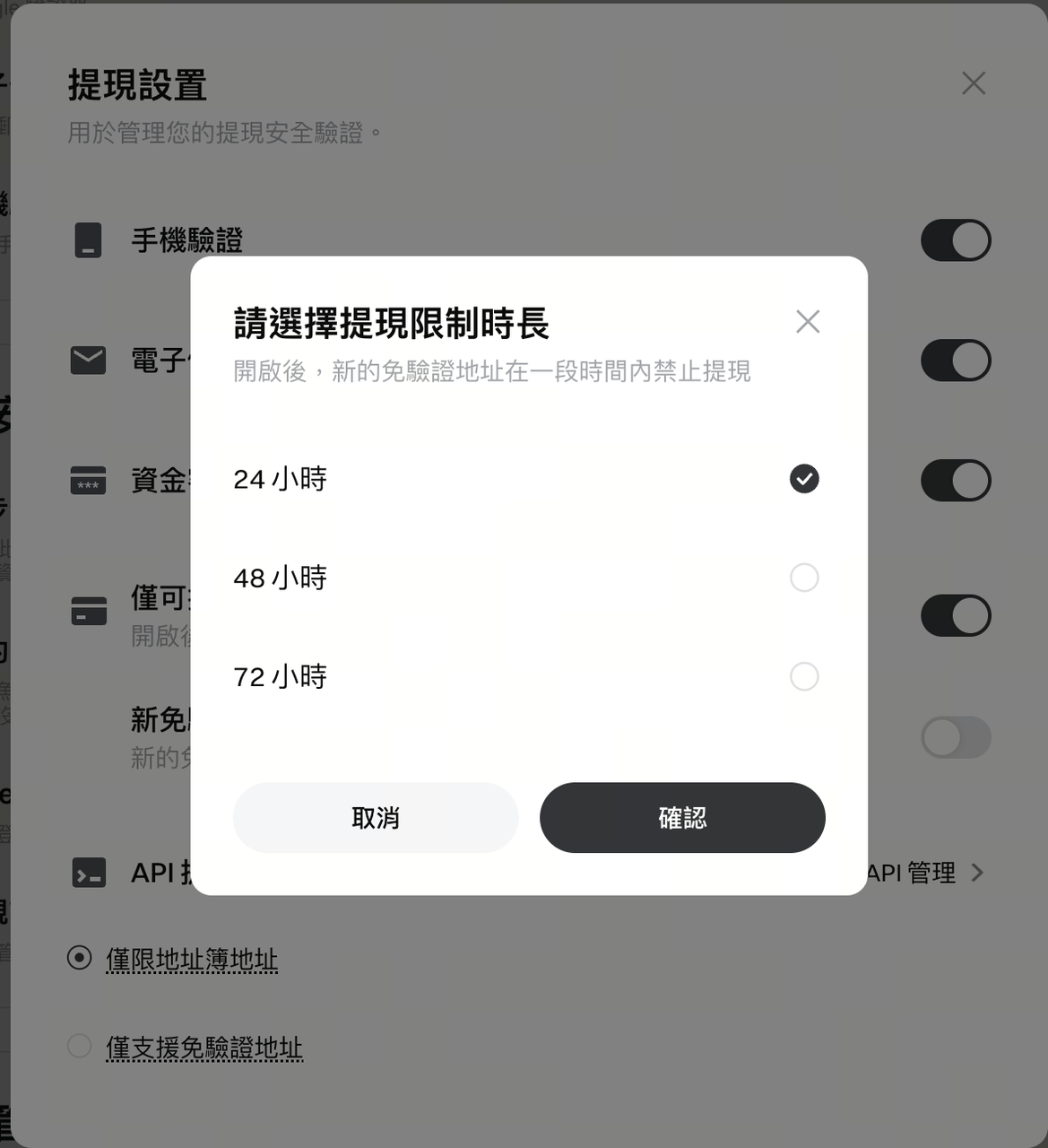
Task: Select the 24 小時 option
Action: click(803, 479)
